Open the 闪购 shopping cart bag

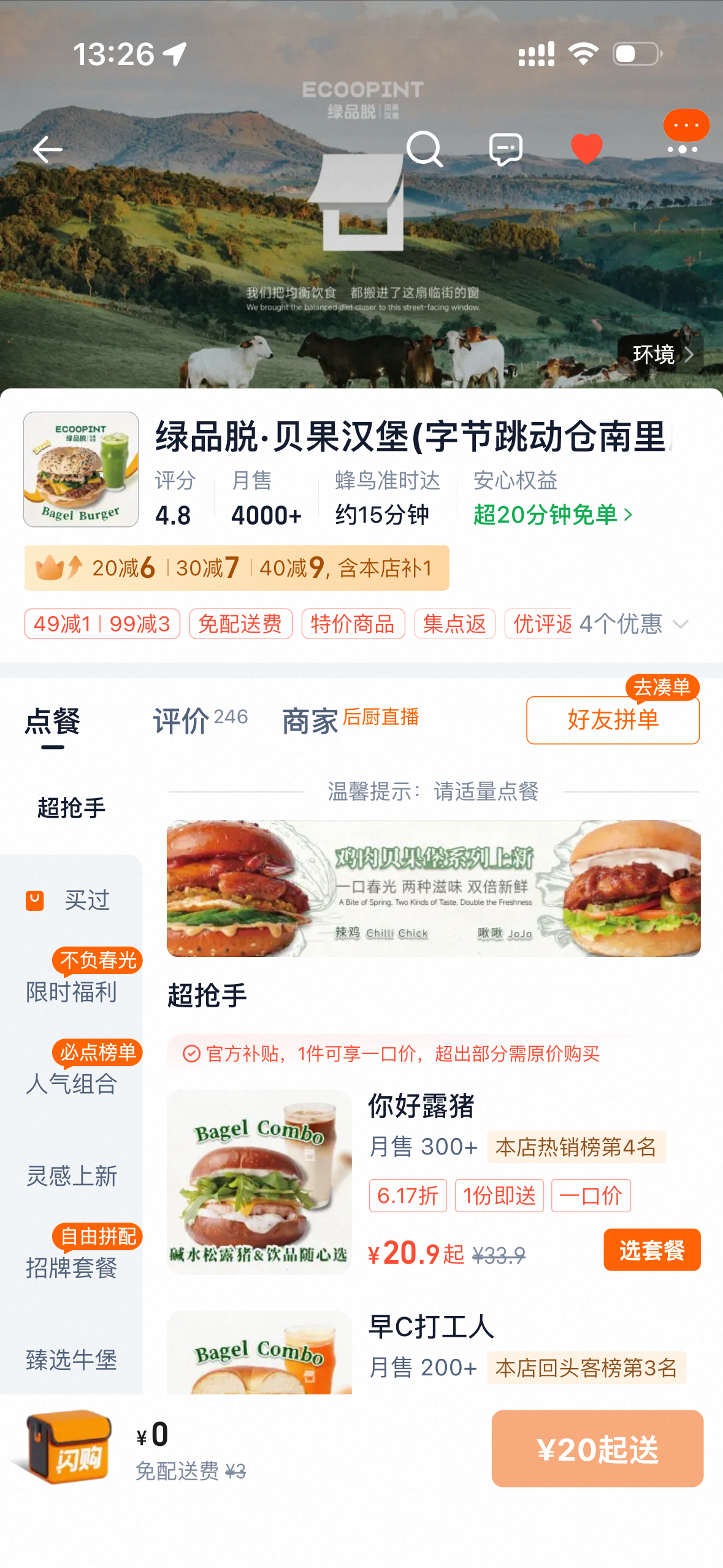(67, 1448)
